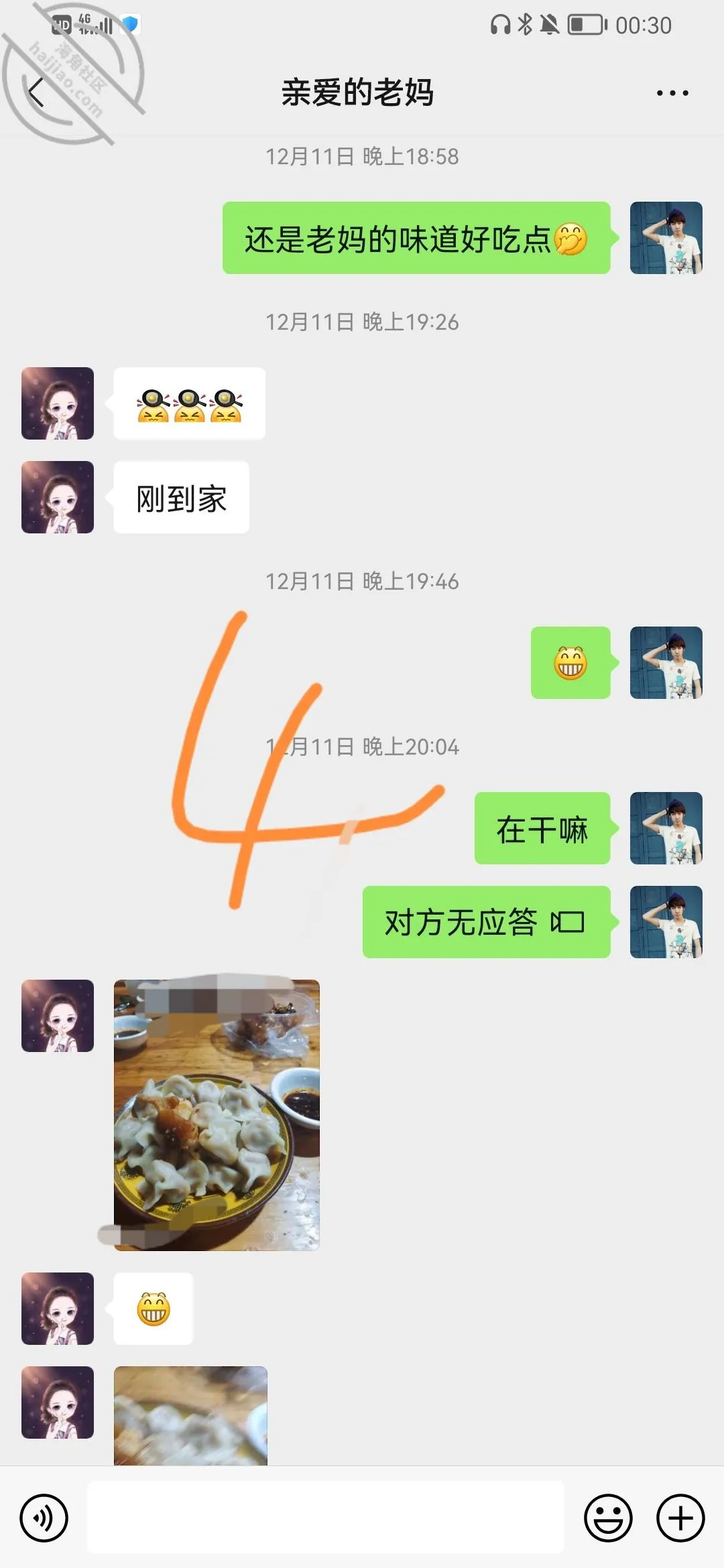The image size is (724, 1568).
Task: Open mom's avatar next to 刚到家
Action: [x=58, y=497]
